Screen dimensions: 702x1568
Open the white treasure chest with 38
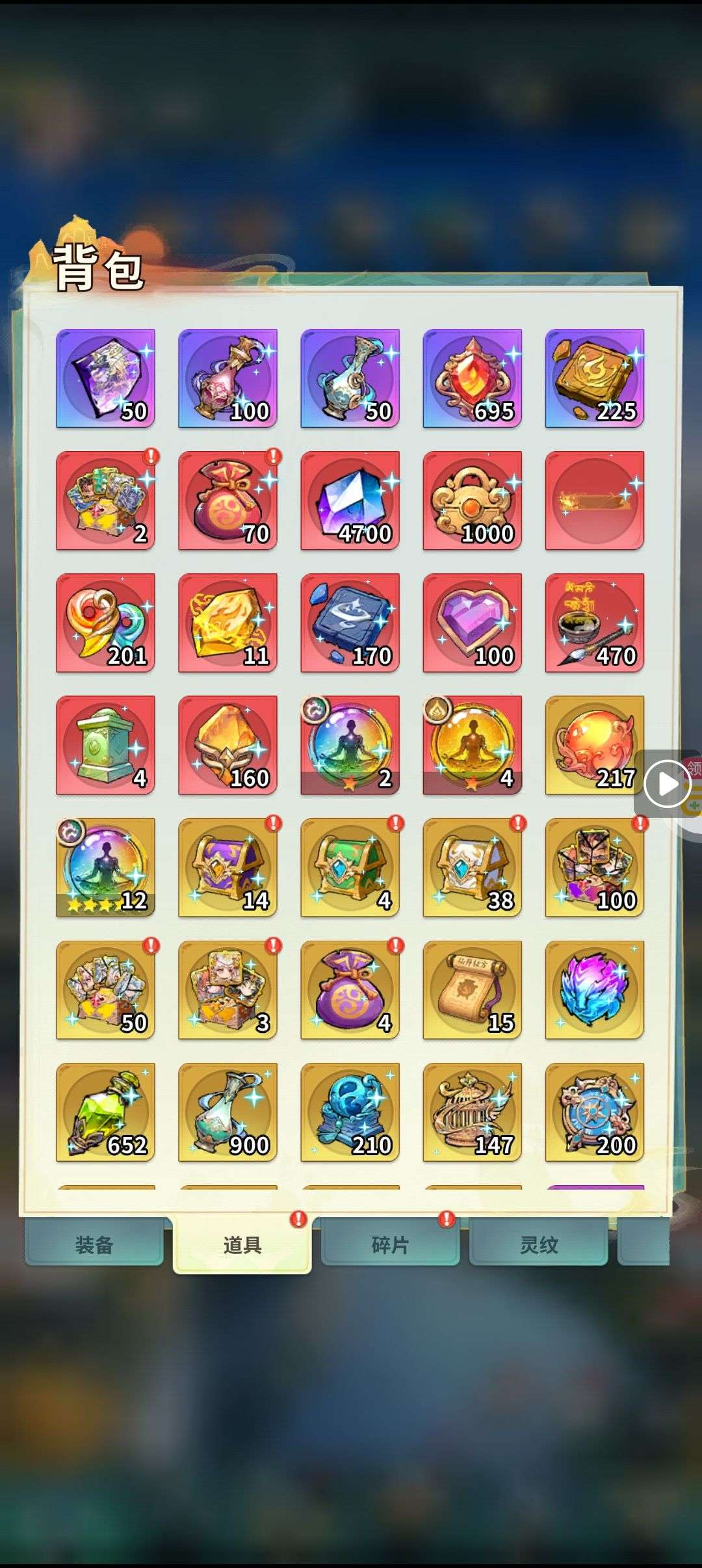point(472,867)
